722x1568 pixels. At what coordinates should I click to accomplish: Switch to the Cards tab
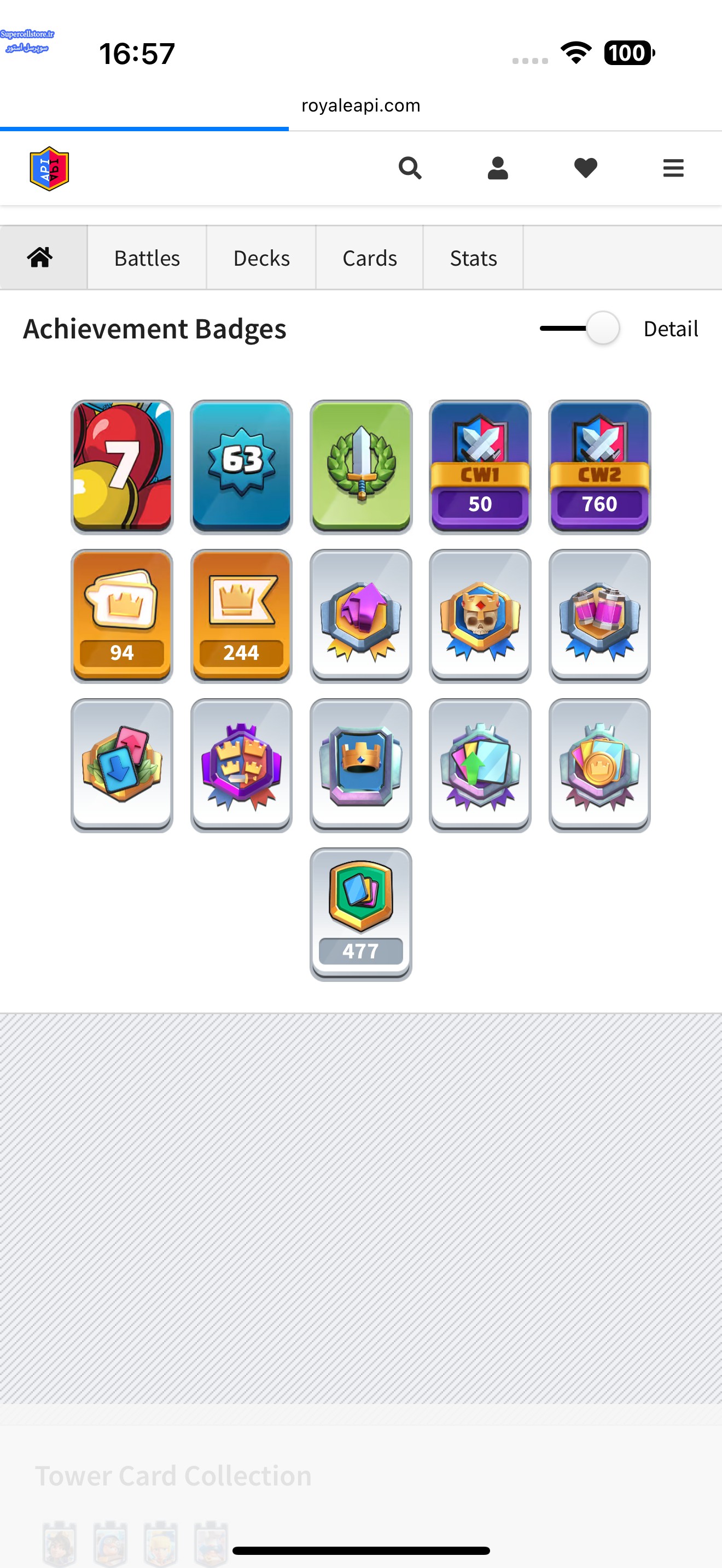pyautogui.click(x=370, y=258)
